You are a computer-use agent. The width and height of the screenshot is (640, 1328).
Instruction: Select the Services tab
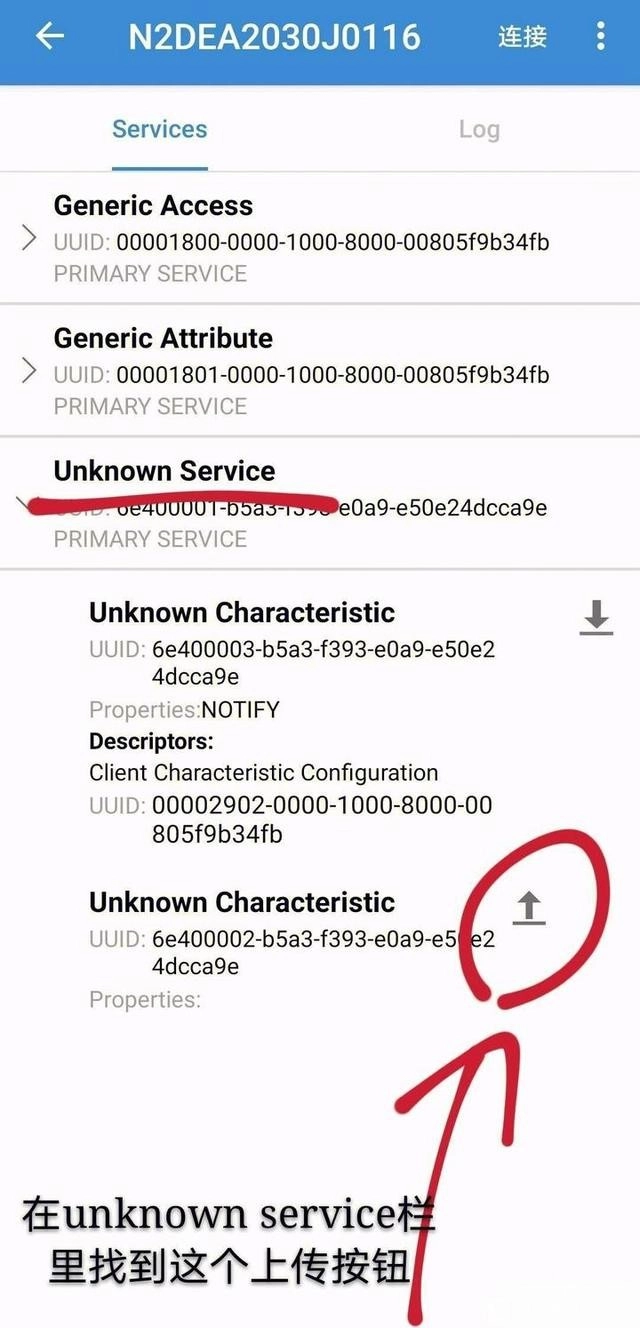coord(159,129)
